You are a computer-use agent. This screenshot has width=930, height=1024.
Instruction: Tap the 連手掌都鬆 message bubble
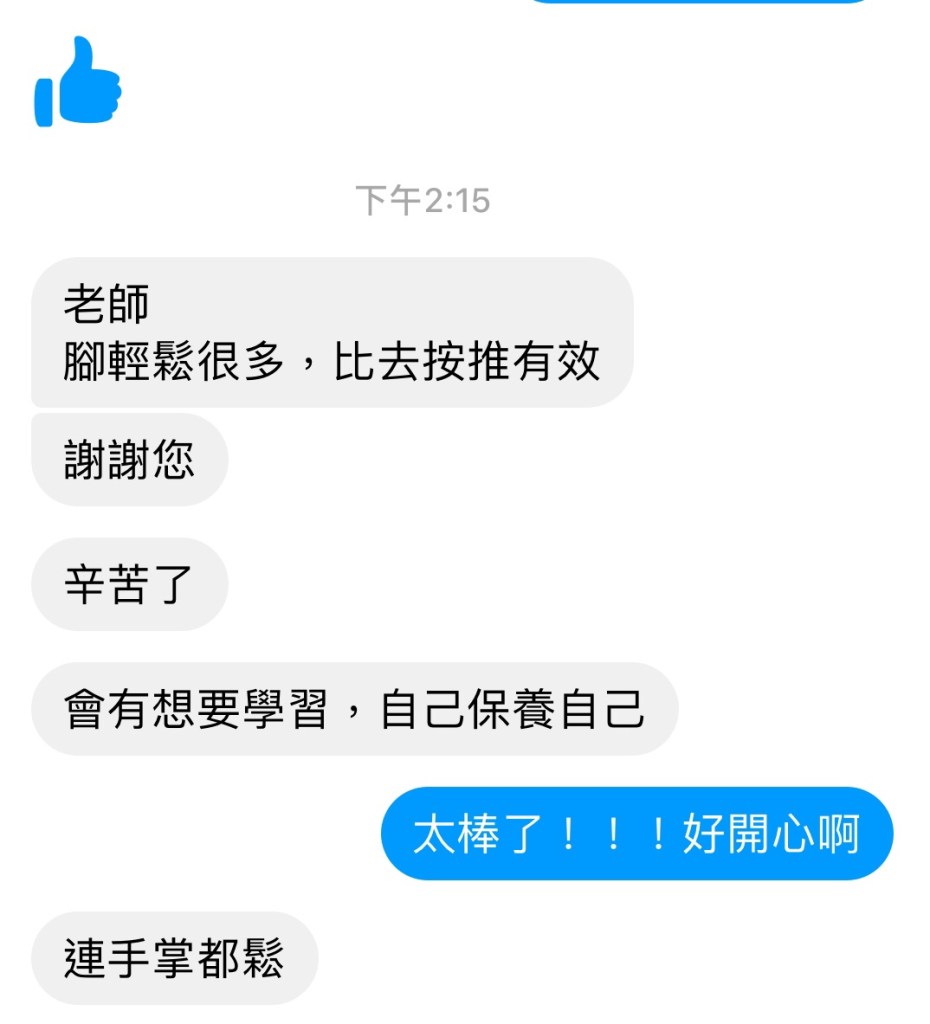pos(174,957)
